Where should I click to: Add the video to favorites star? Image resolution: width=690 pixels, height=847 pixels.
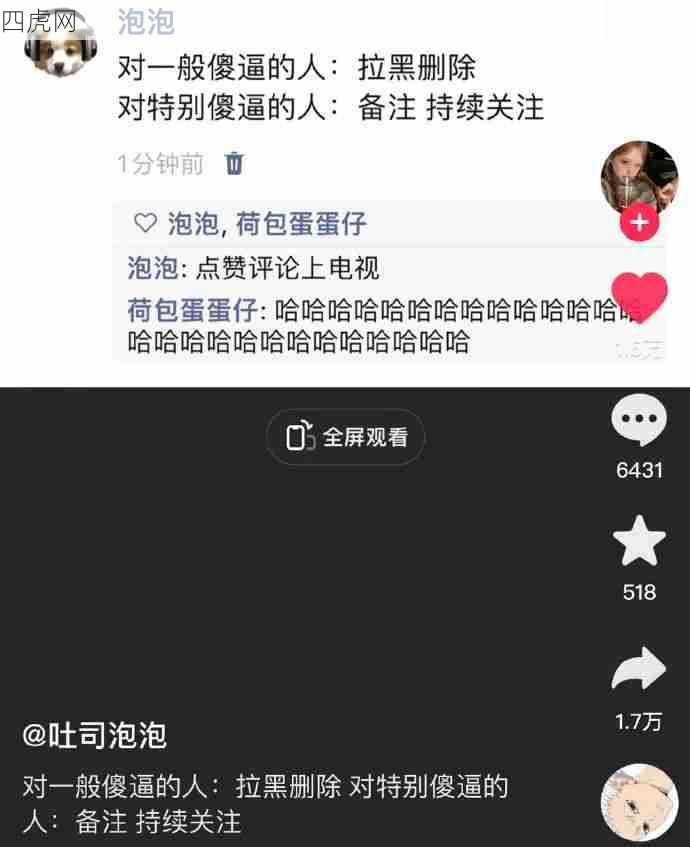point(638,544)
